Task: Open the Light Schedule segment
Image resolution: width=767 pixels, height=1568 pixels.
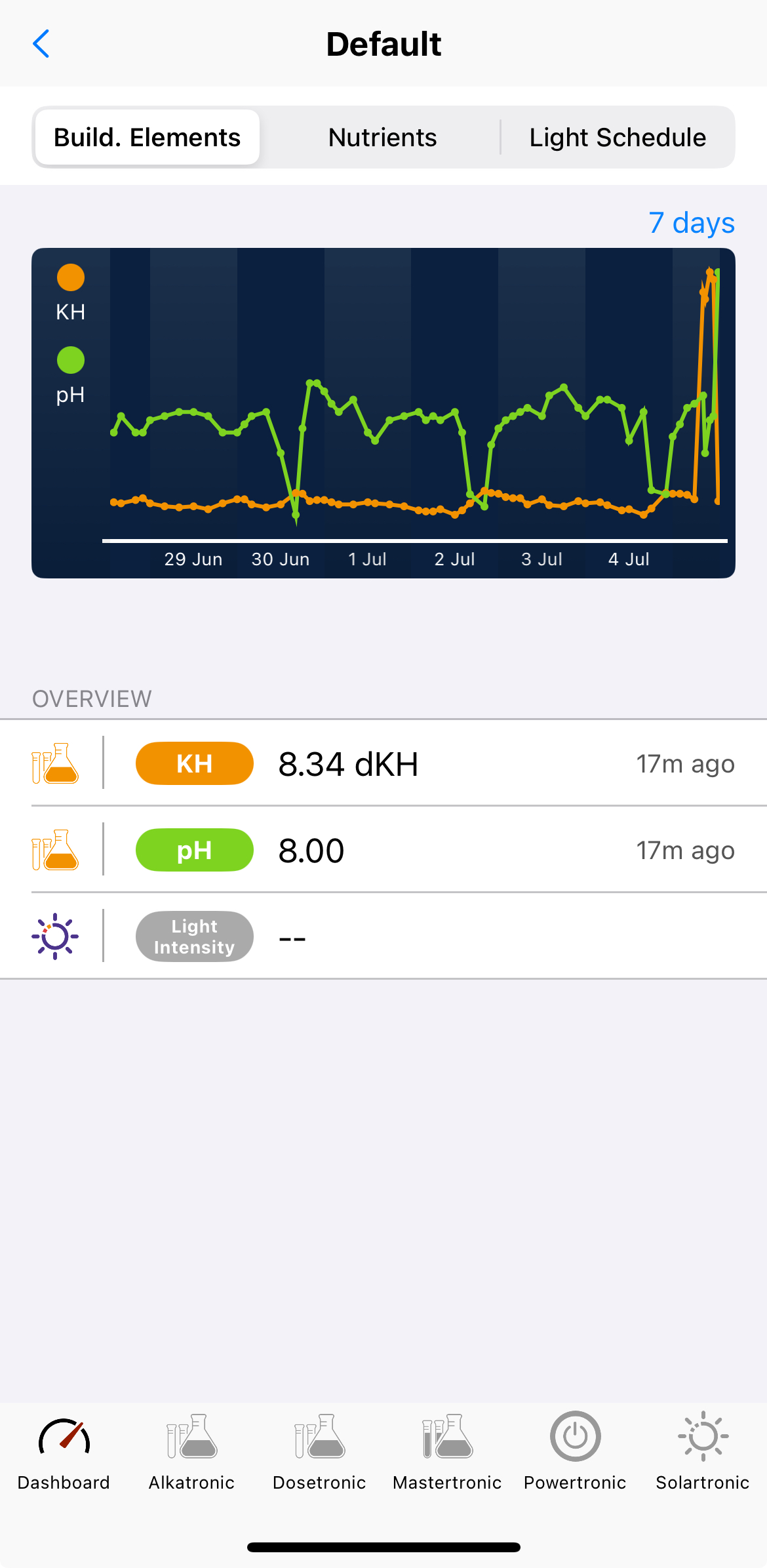Action: pyautogui.click(x=618, y=138)
